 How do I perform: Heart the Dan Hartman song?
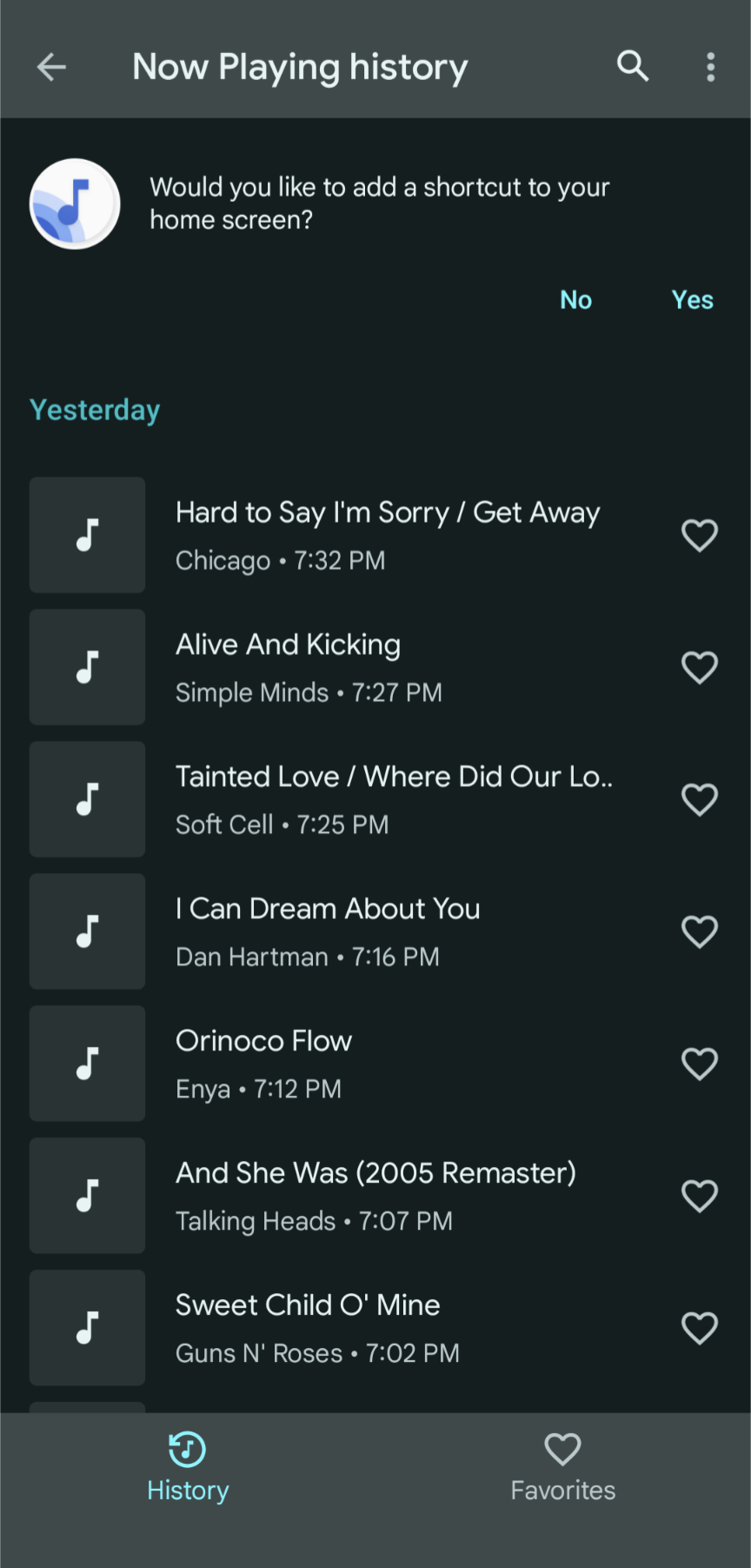700,932
